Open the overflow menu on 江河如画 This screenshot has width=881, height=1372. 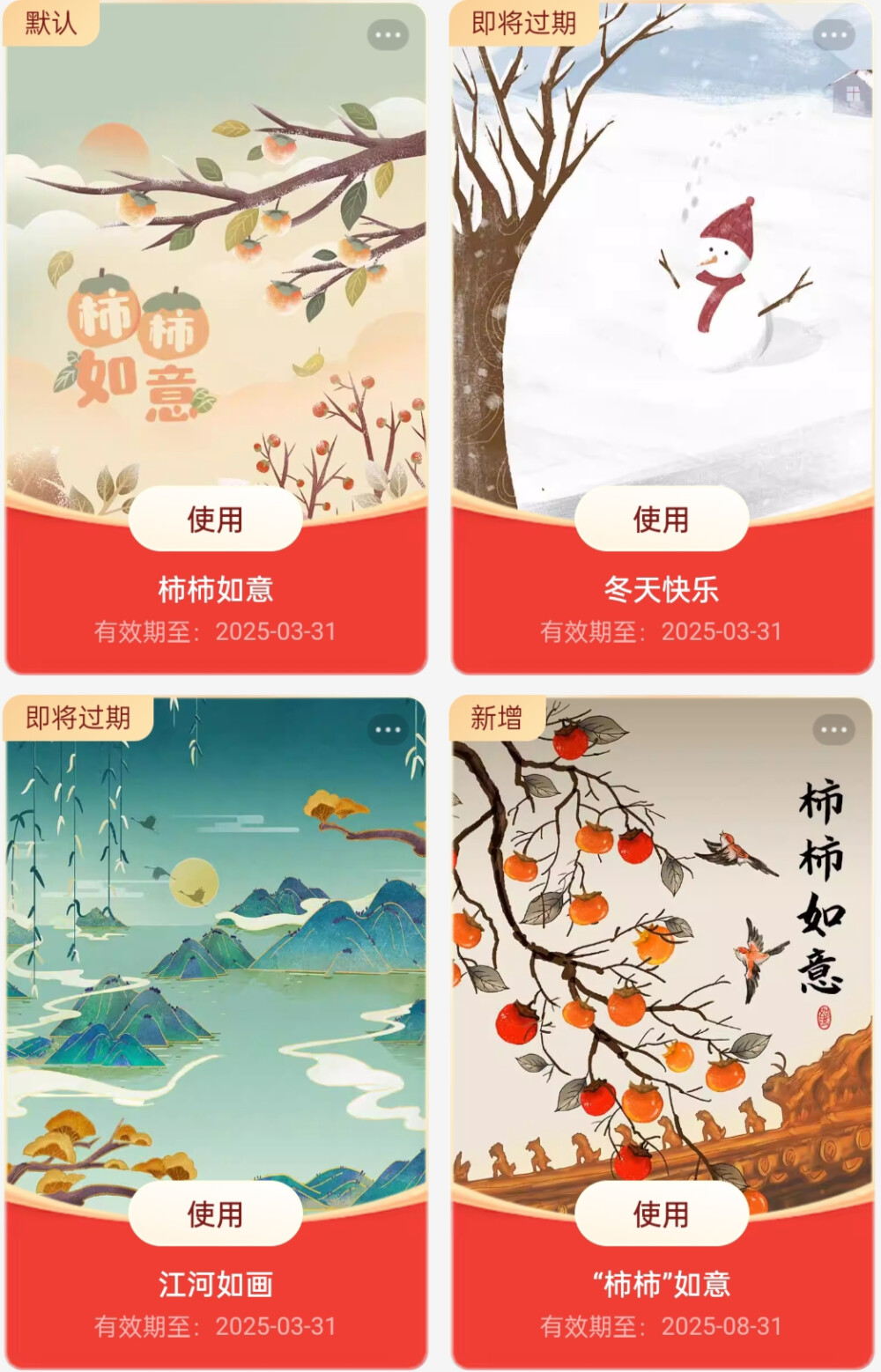[x=388, y=729]
